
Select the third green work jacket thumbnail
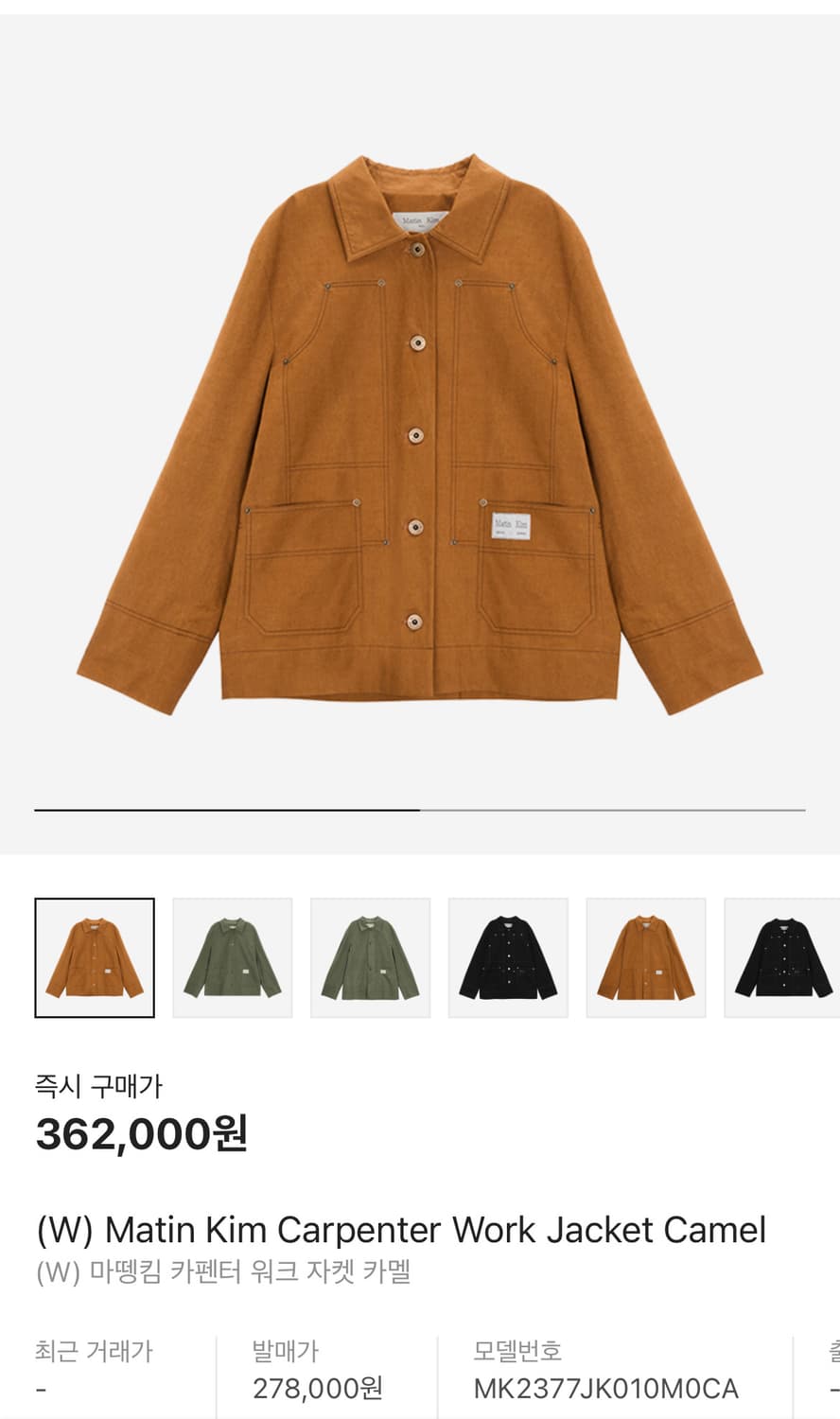coord(370,956)
